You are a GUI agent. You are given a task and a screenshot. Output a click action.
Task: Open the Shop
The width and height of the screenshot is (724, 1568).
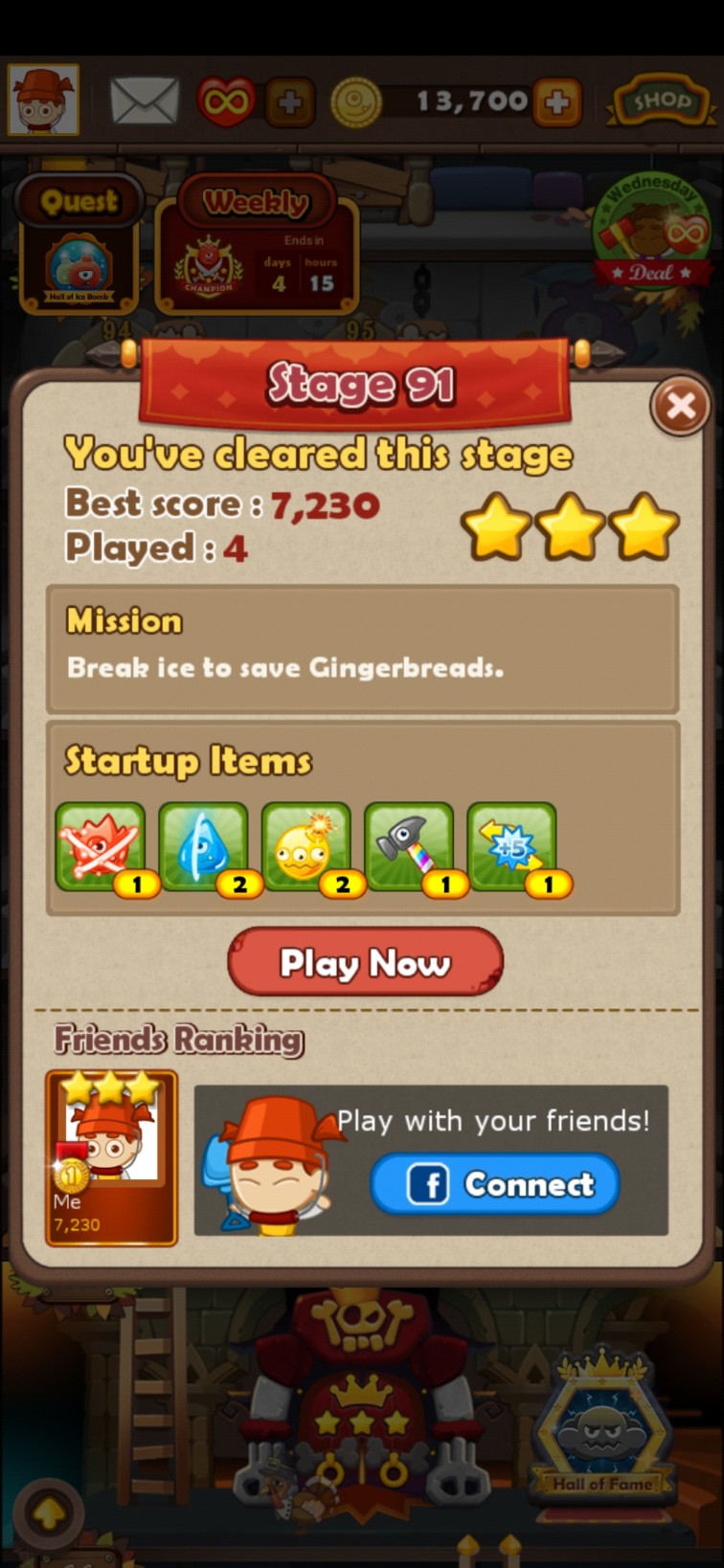click(660, 101)
